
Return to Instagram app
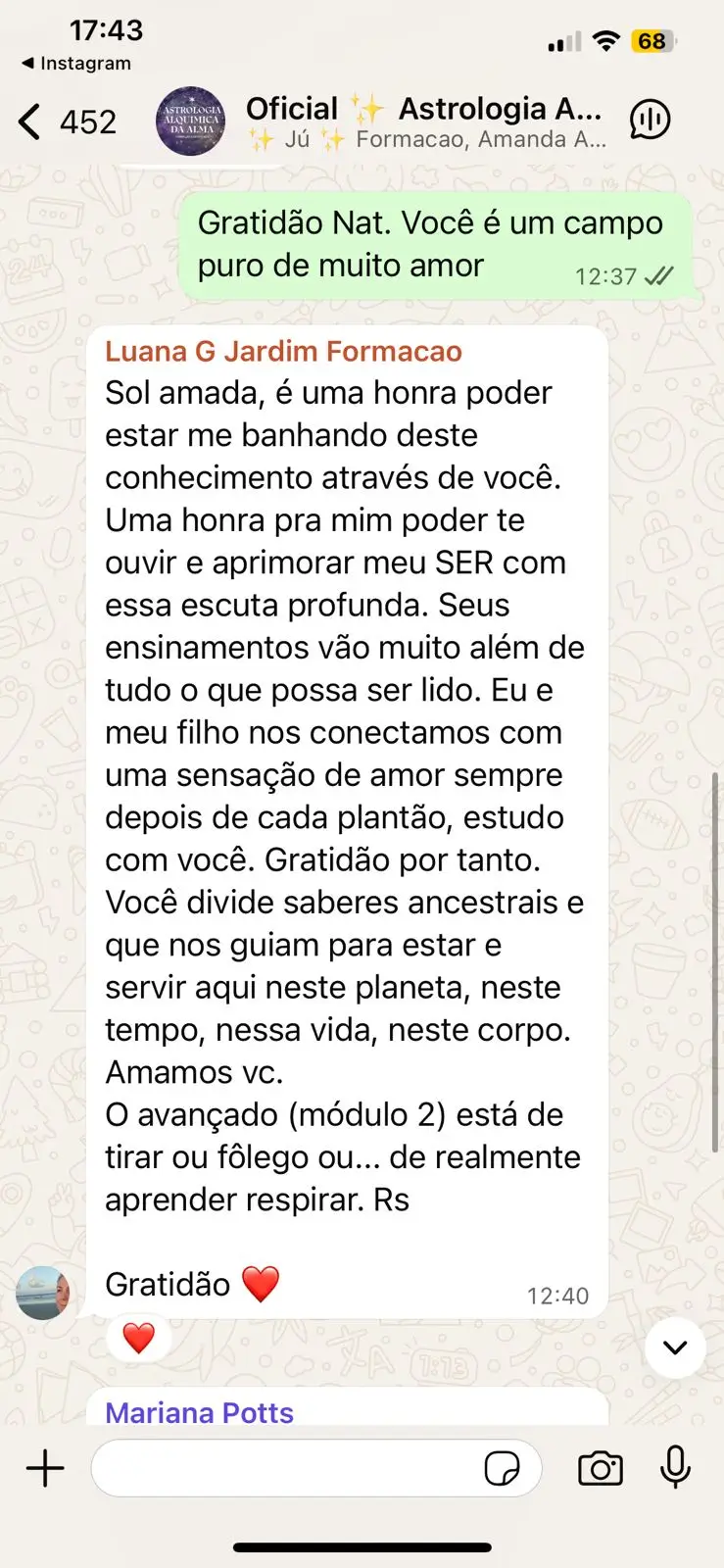click(x=76, y=64)
